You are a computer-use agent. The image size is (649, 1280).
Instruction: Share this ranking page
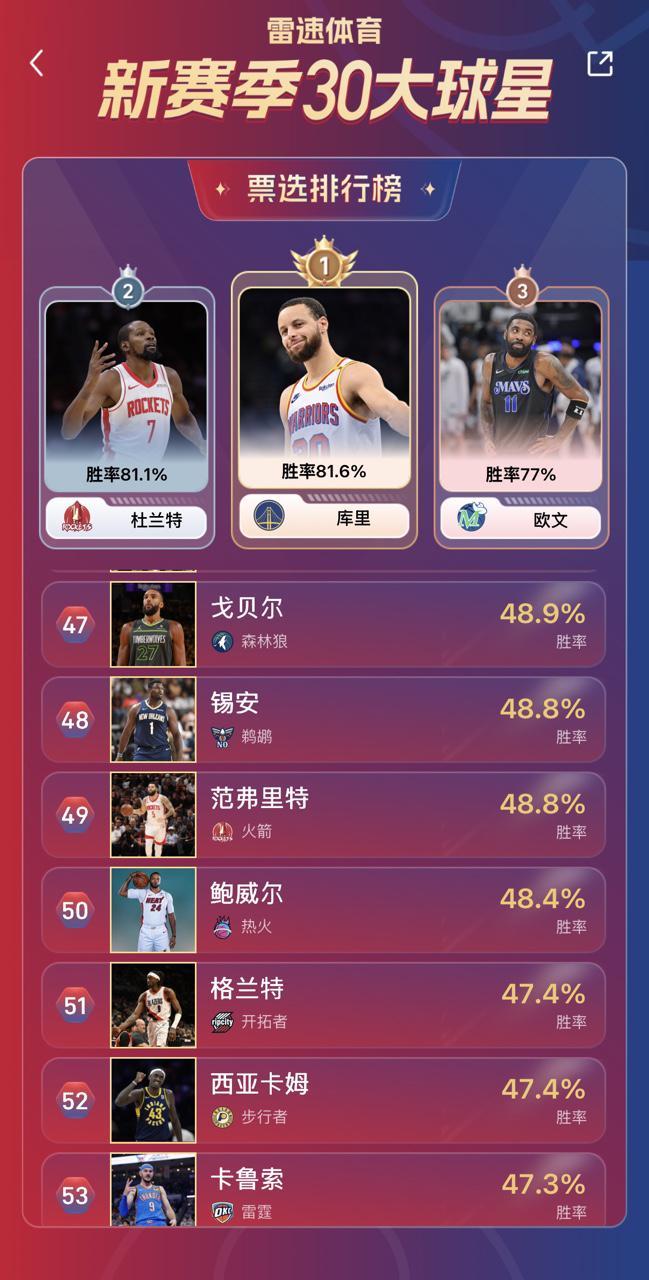point(599,64)
